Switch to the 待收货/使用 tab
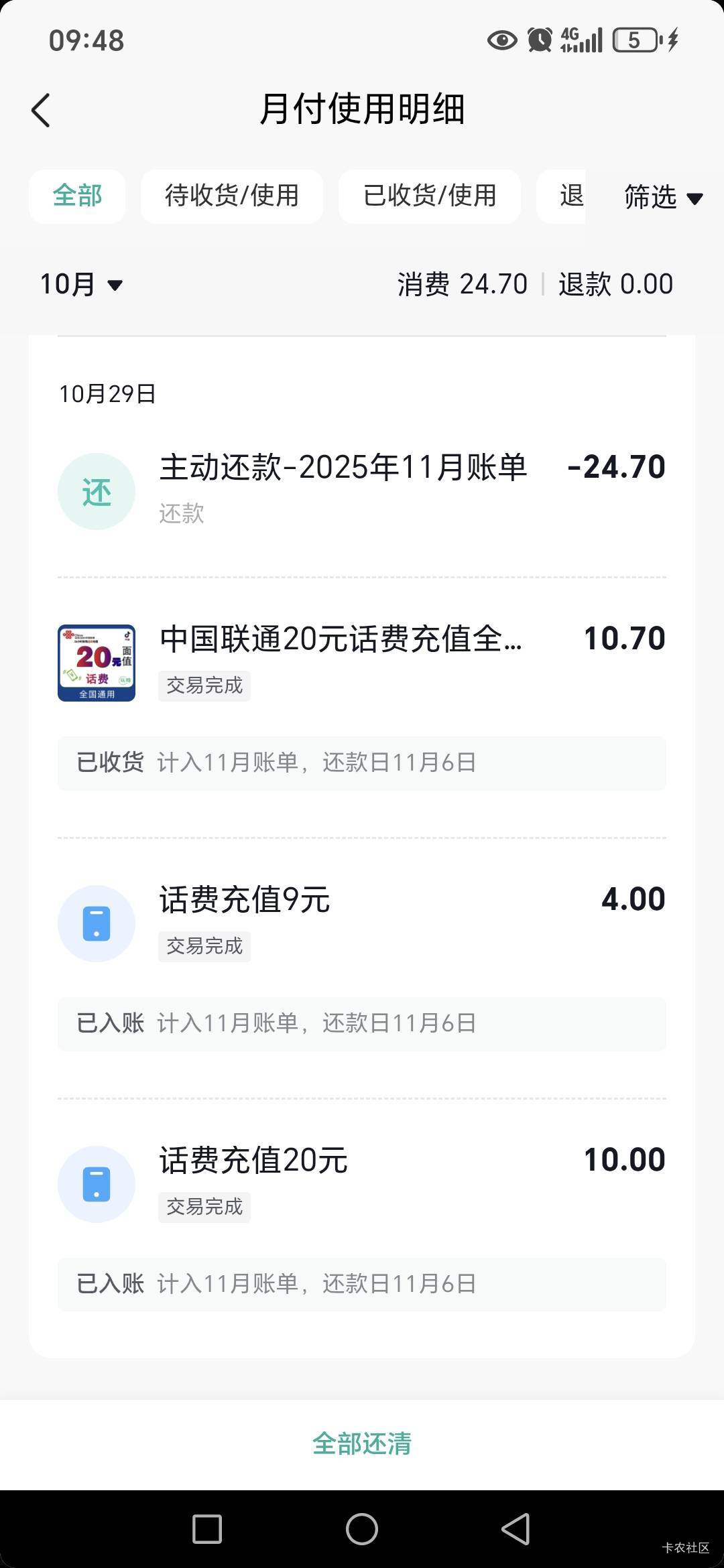724x1568 pixels. tap(232, 196)
